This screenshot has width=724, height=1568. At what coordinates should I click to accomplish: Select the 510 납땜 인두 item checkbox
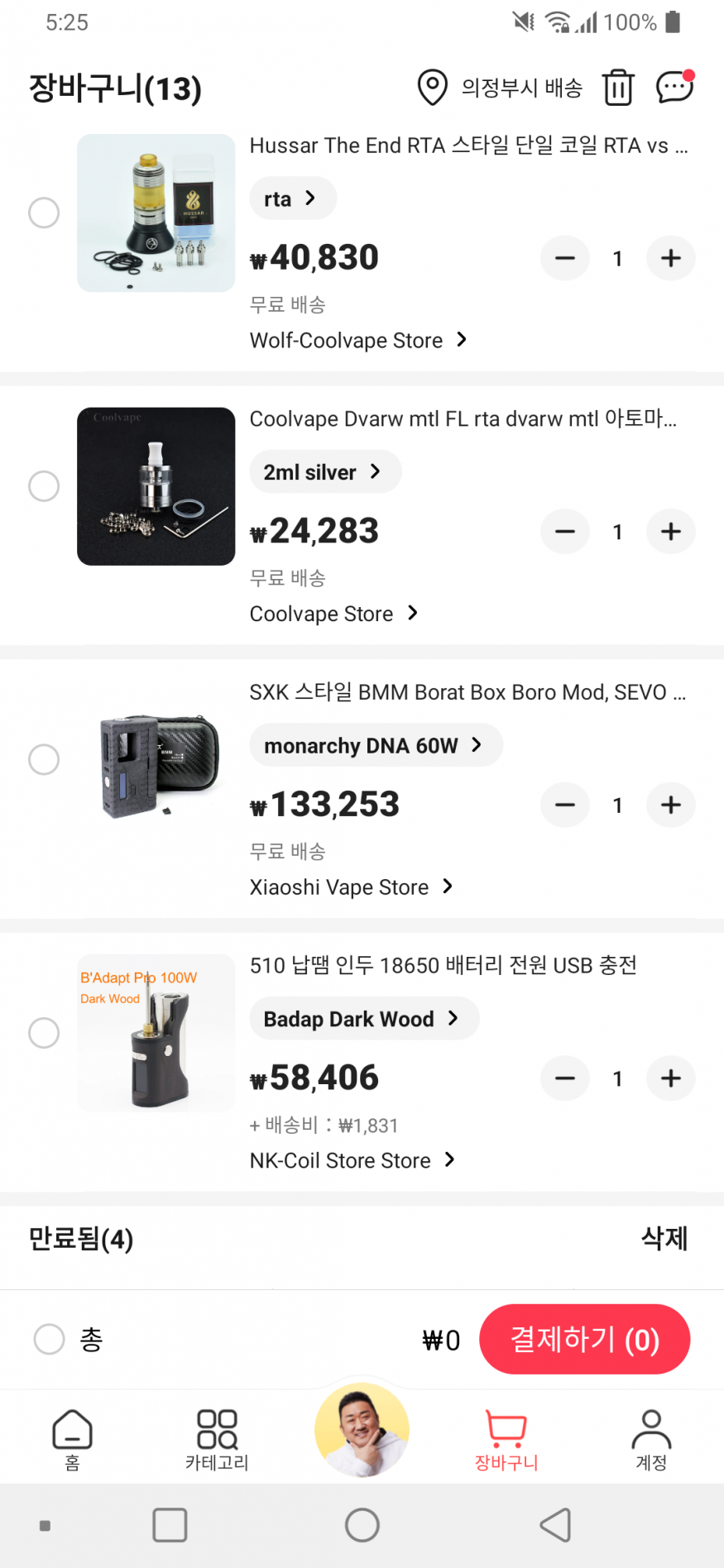[x=44, y=1033]
